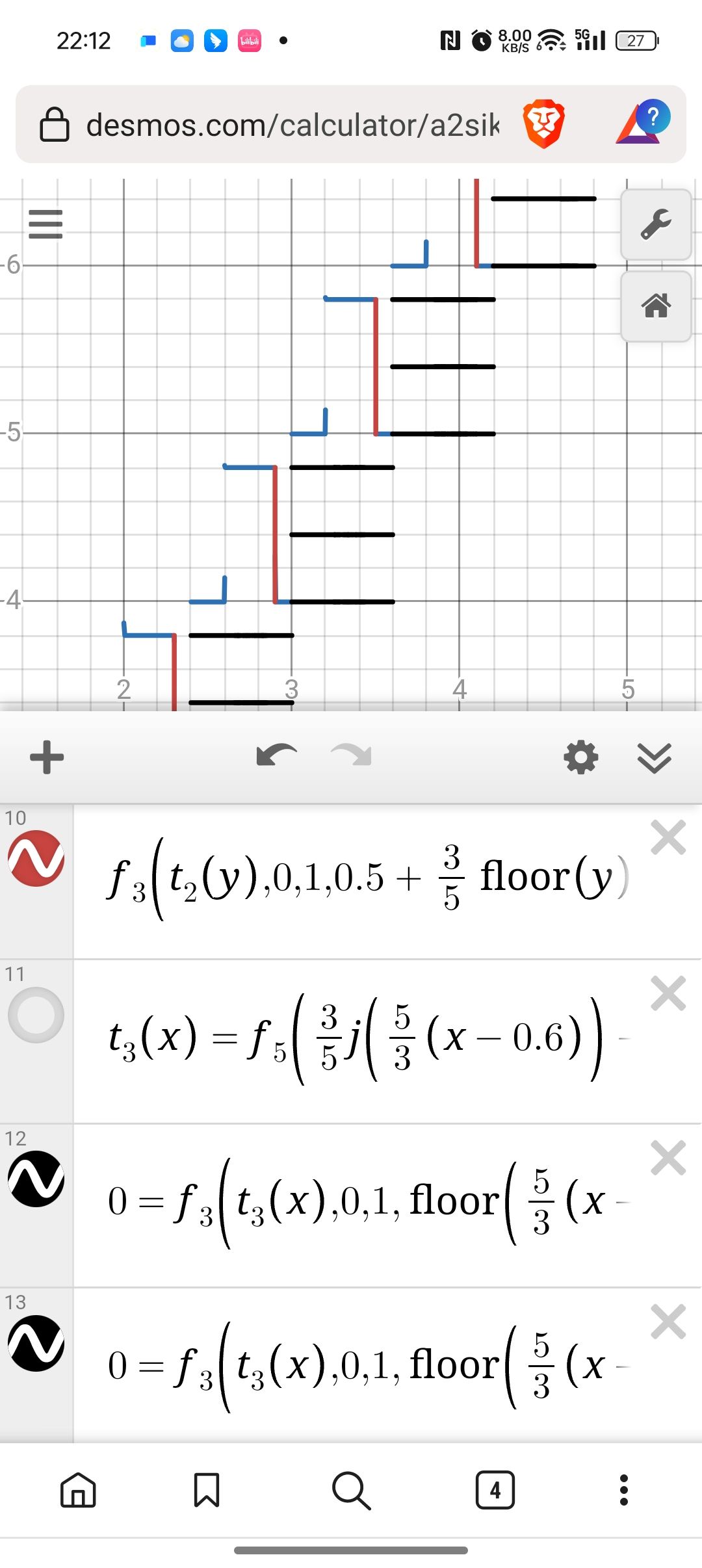
Task: Add a new expression item
Action: click(x=47, y=757)
